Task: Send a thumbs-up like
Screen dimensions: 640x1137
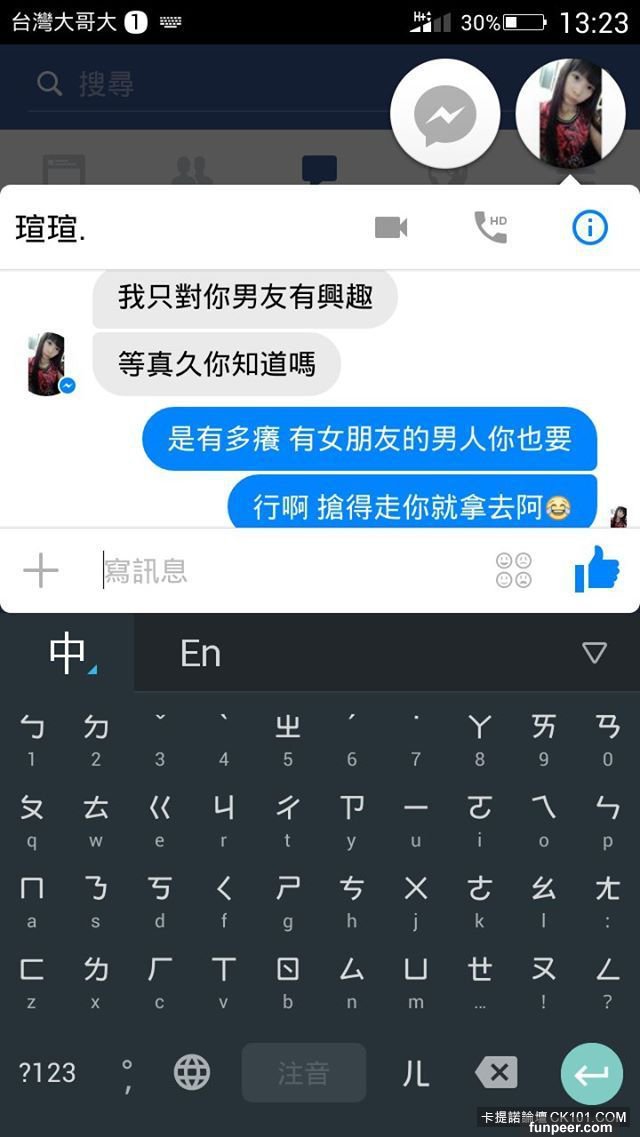Action: click(597, 569)
